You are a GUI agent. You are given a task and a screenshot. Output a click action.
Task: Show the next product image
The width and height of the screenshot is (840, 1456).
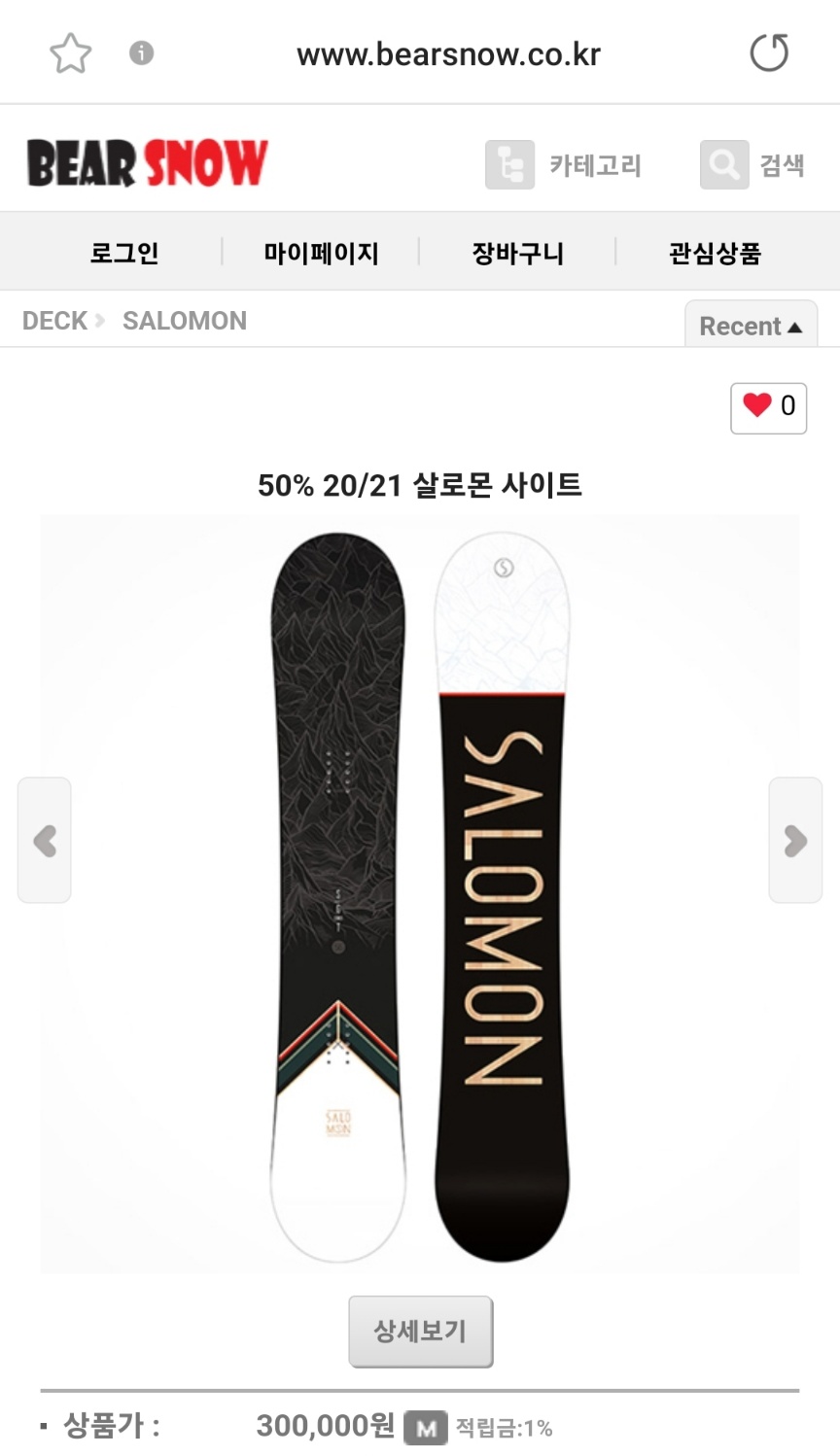795,840
